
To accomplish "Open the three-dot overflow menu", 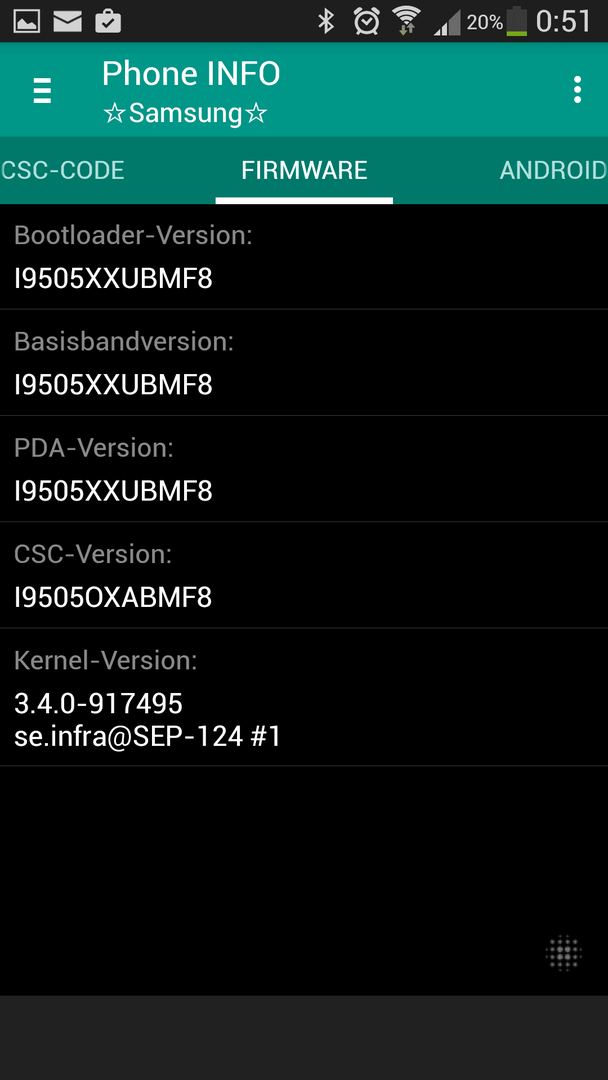I will (x=577, y=90).
